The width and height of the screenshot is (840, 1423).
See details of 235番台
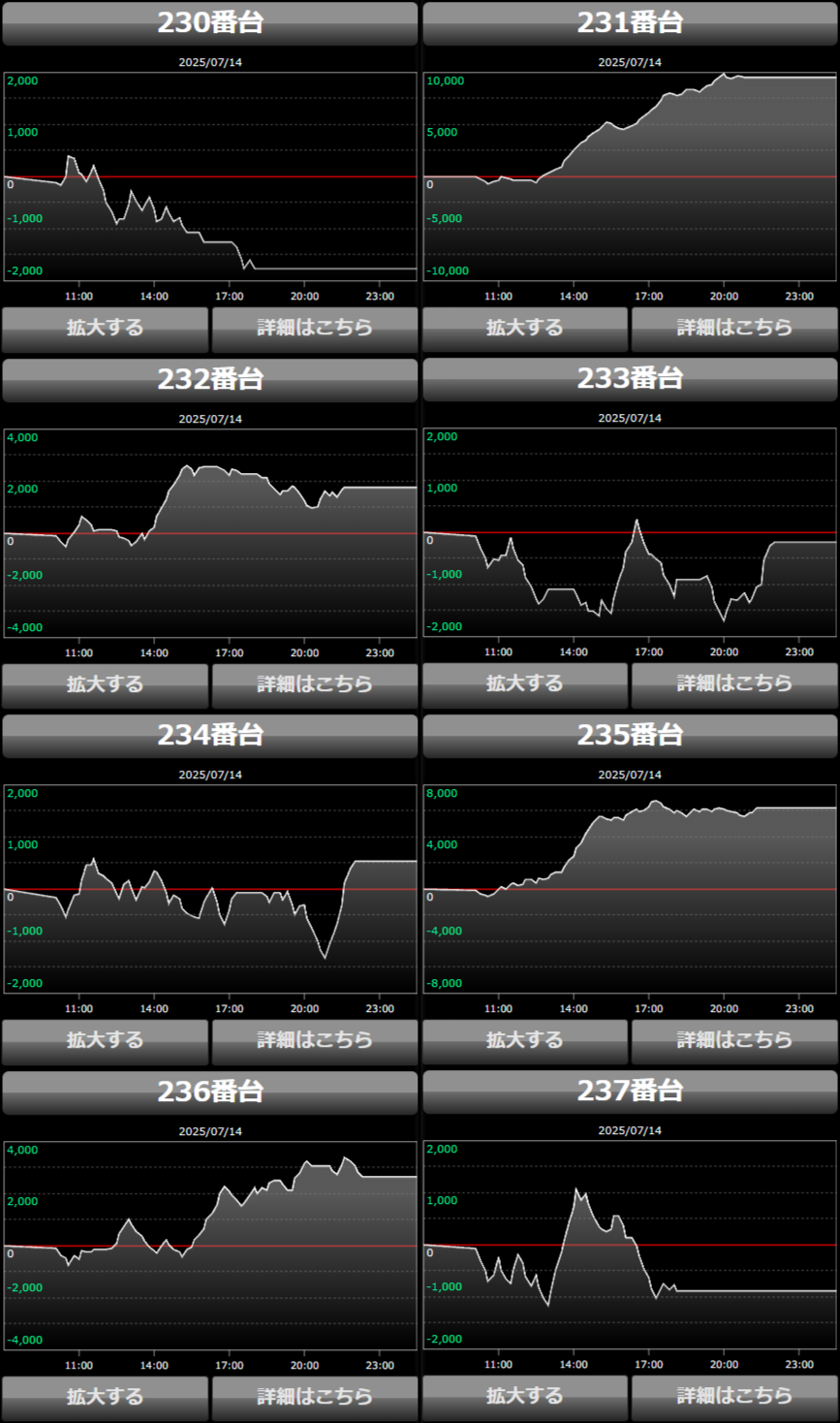tap(734, 1042)
